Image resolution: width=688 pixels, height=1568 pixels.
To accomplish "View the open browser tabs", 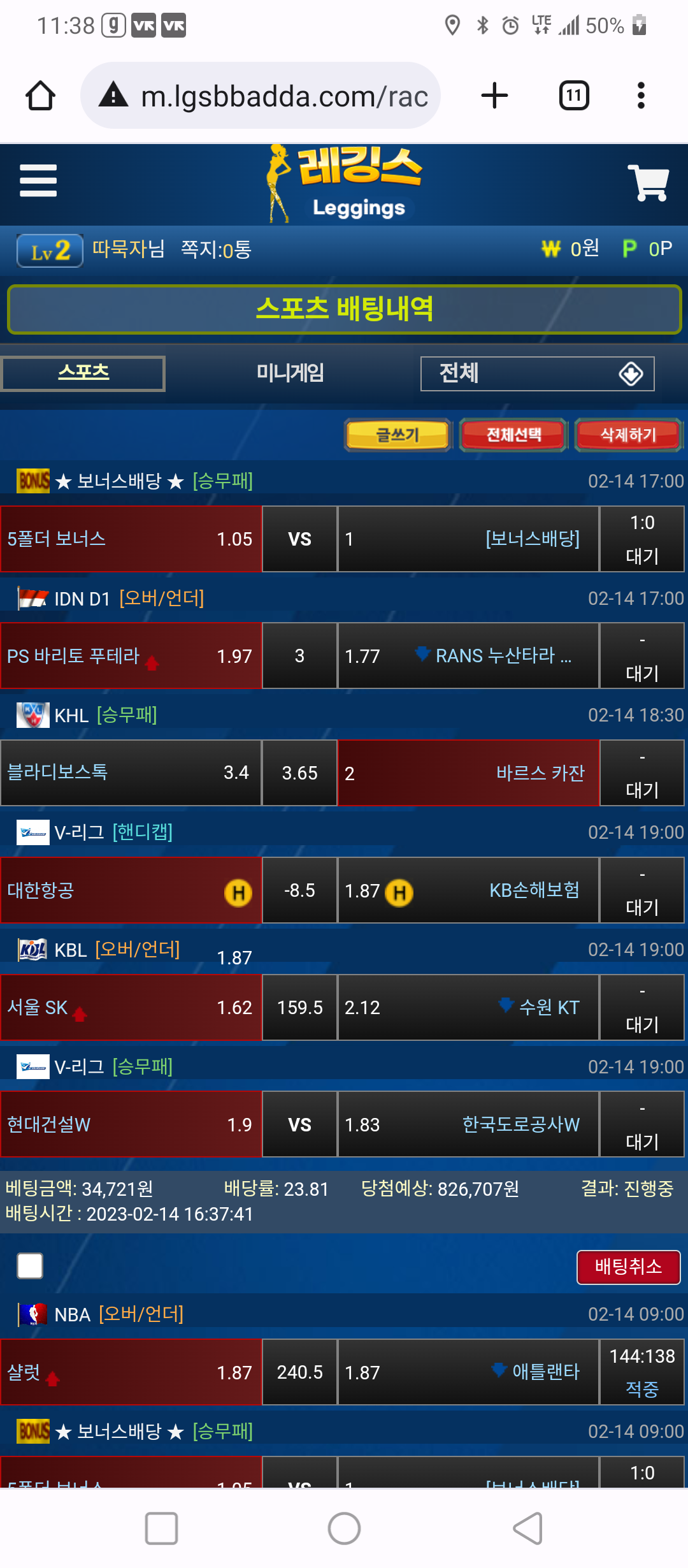I will (x=573, y=96).
